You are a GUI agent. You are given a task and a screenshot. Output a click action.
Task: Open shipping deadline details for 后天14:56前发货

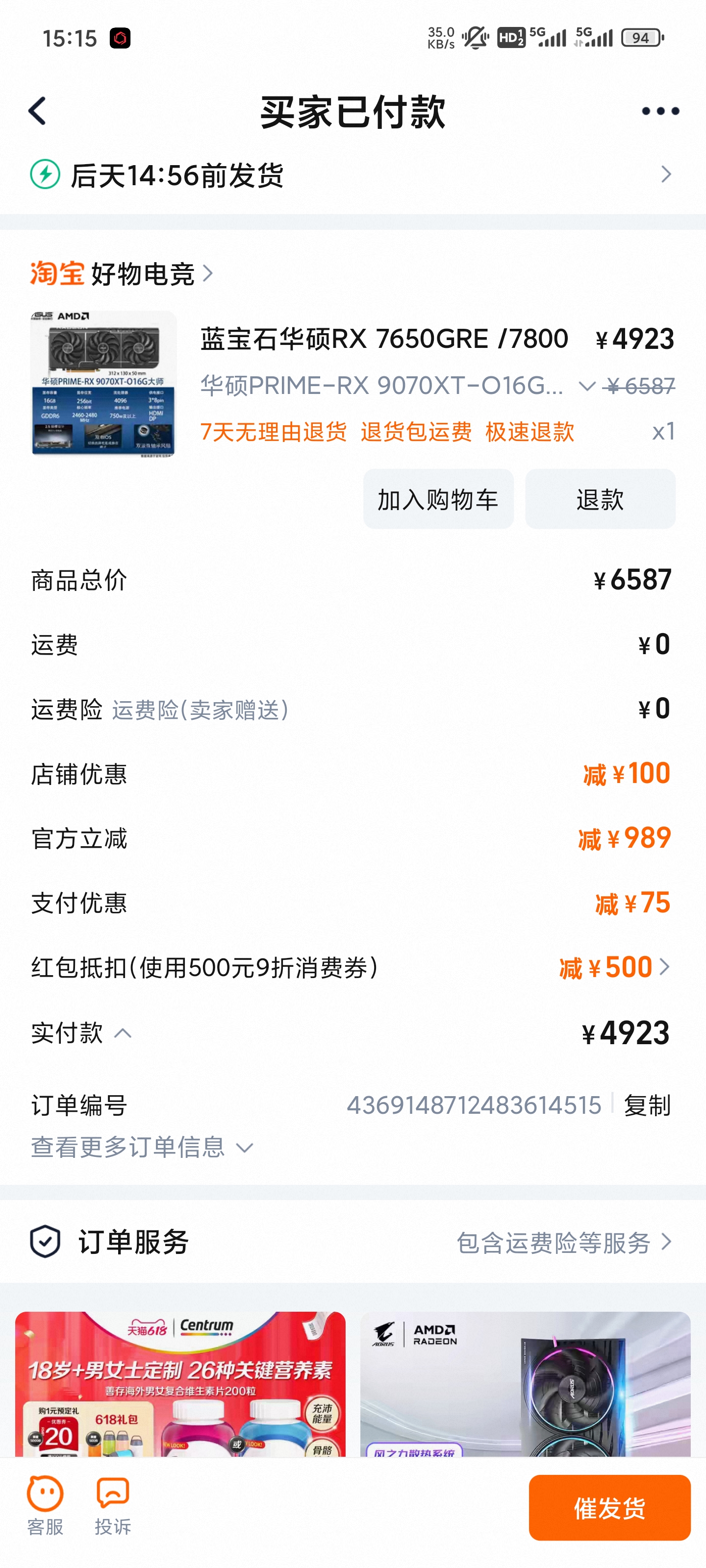(x=666, y=175)
